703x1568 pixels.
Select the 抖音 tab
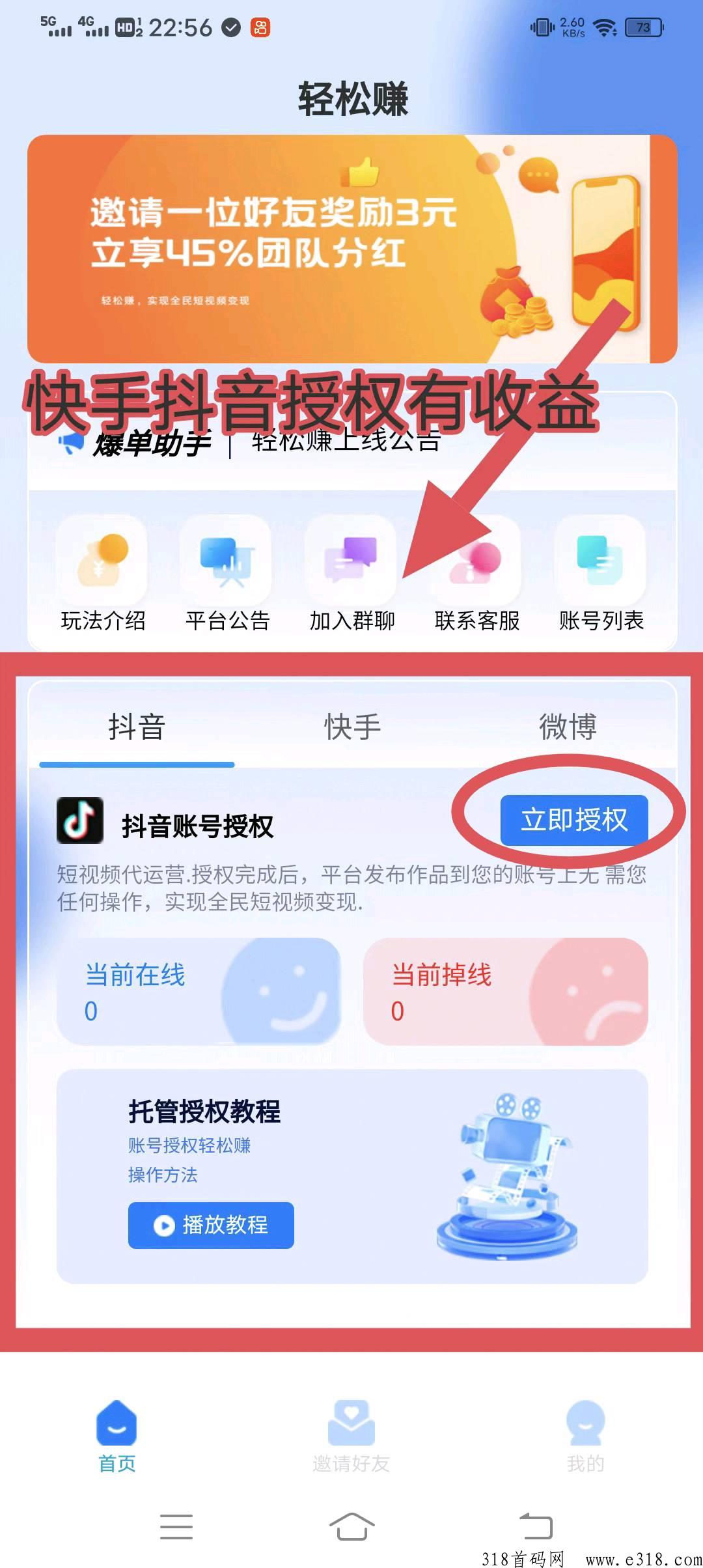pyautogui.click(x=137, y=727)
